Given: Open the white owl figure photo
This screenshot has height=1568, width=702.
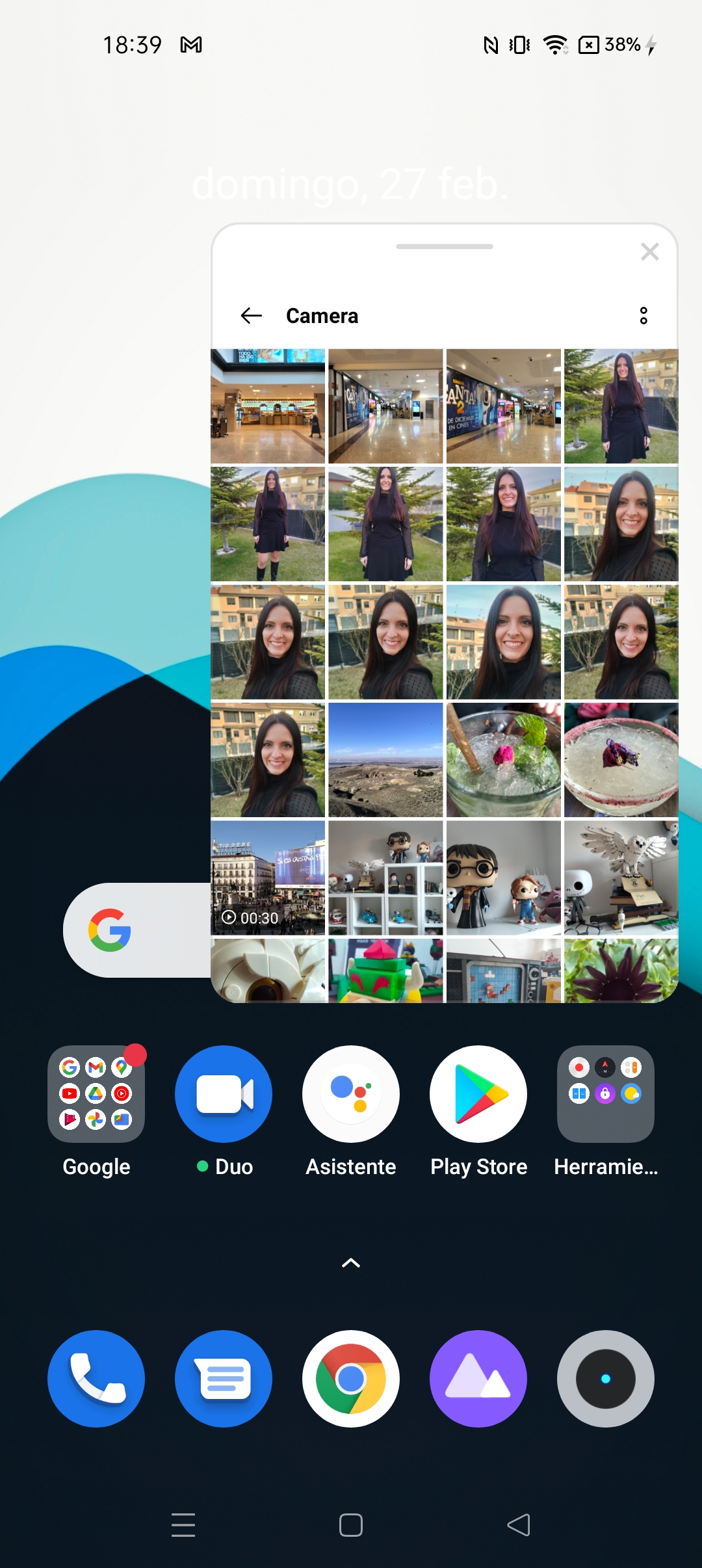Looking at the screenshot, I should point(621,878).
